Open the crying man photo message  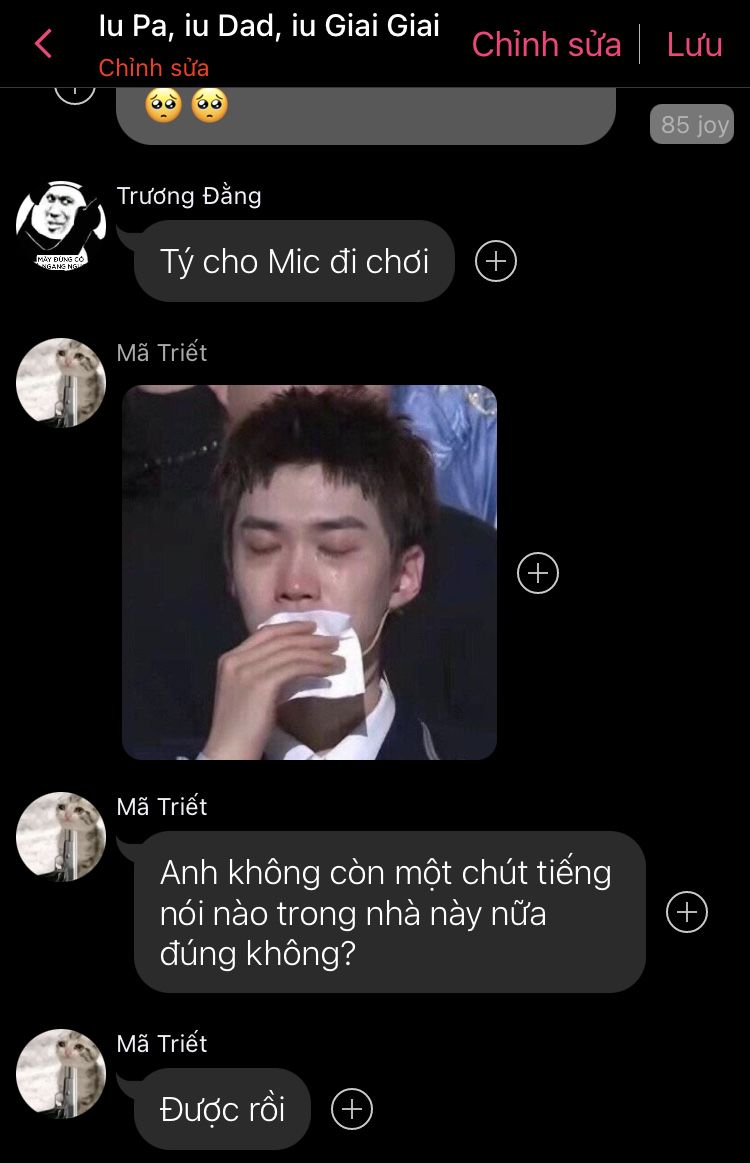309,572
